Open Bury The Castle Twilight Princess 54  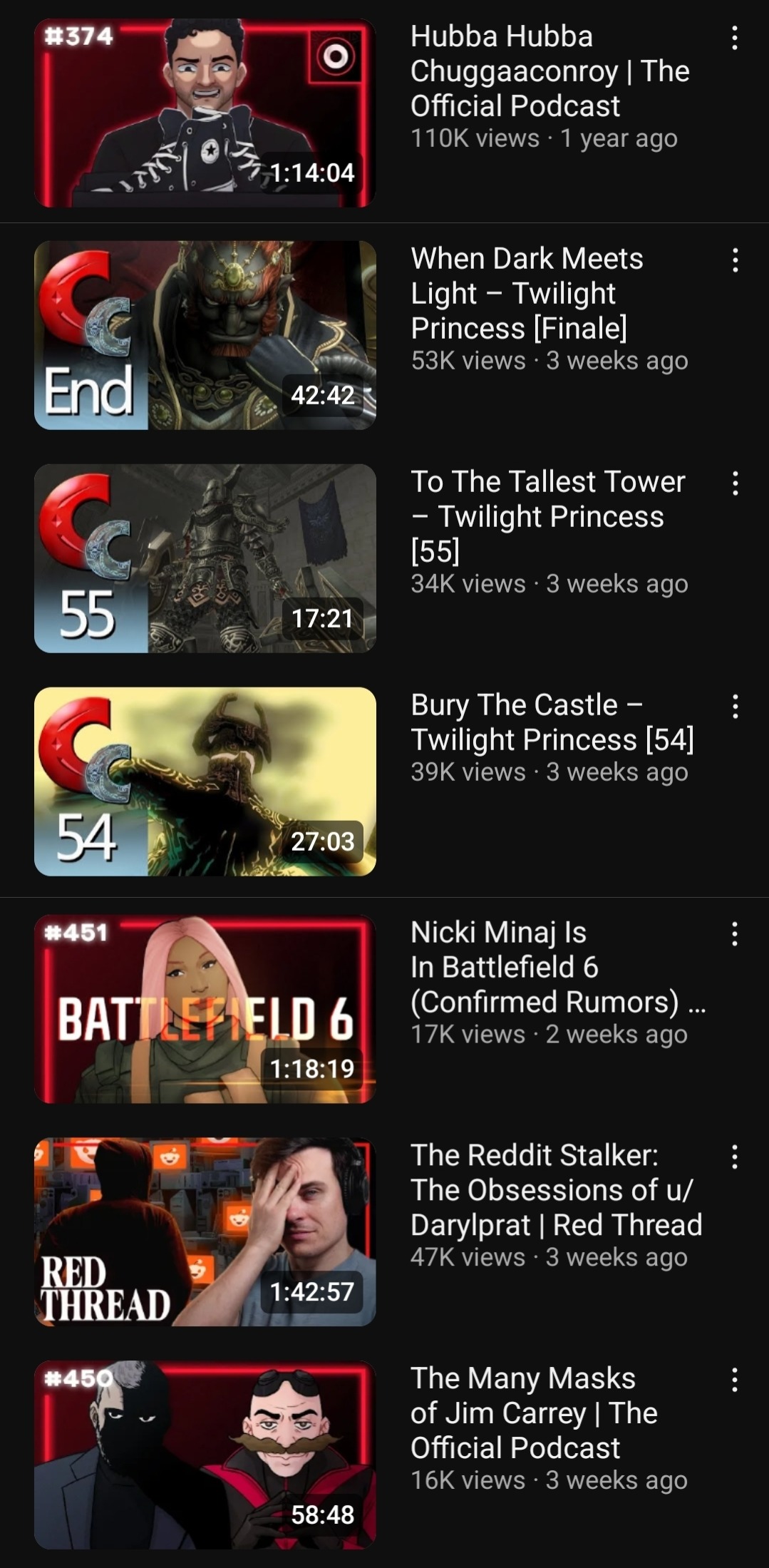click(205, 782)
